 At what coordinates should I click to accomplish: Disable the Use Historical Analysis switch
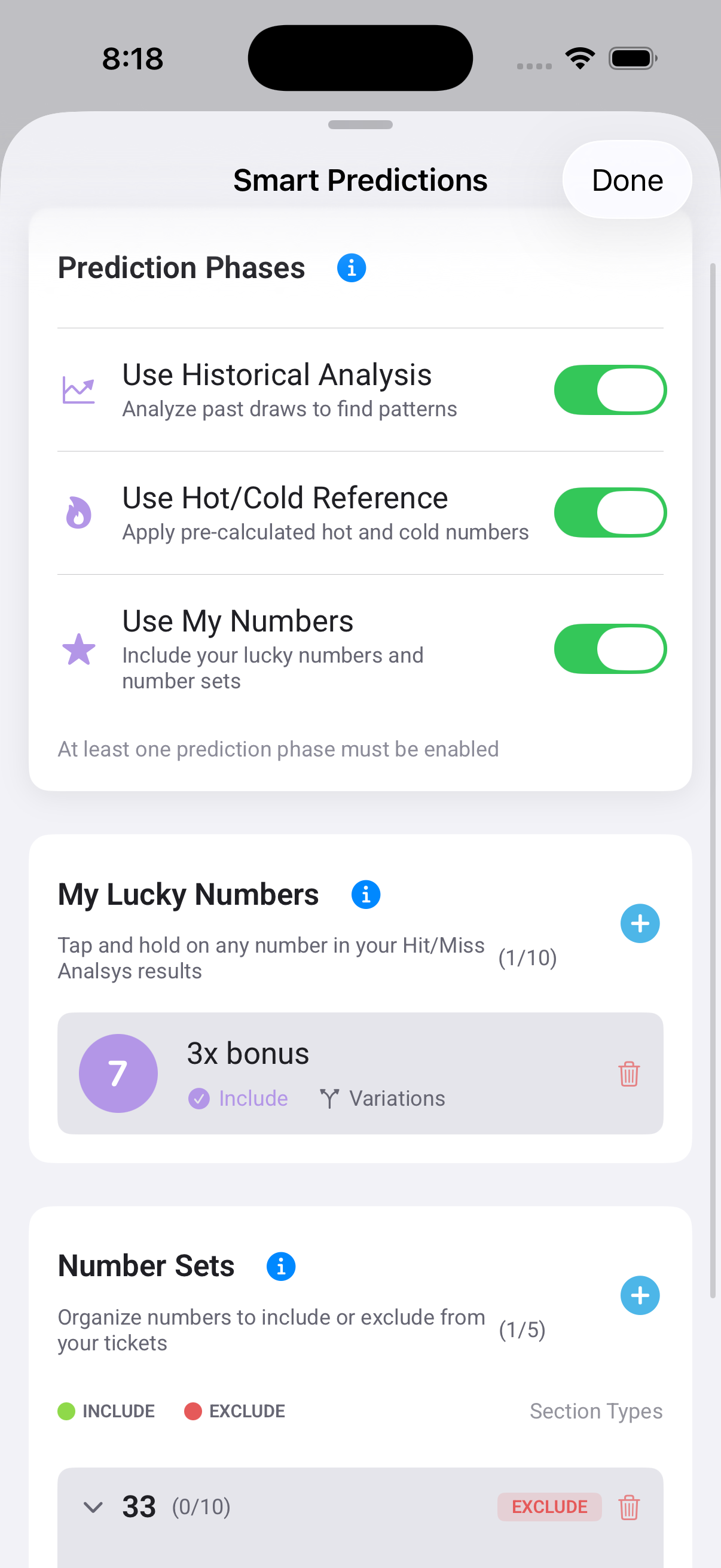(610, 390)
